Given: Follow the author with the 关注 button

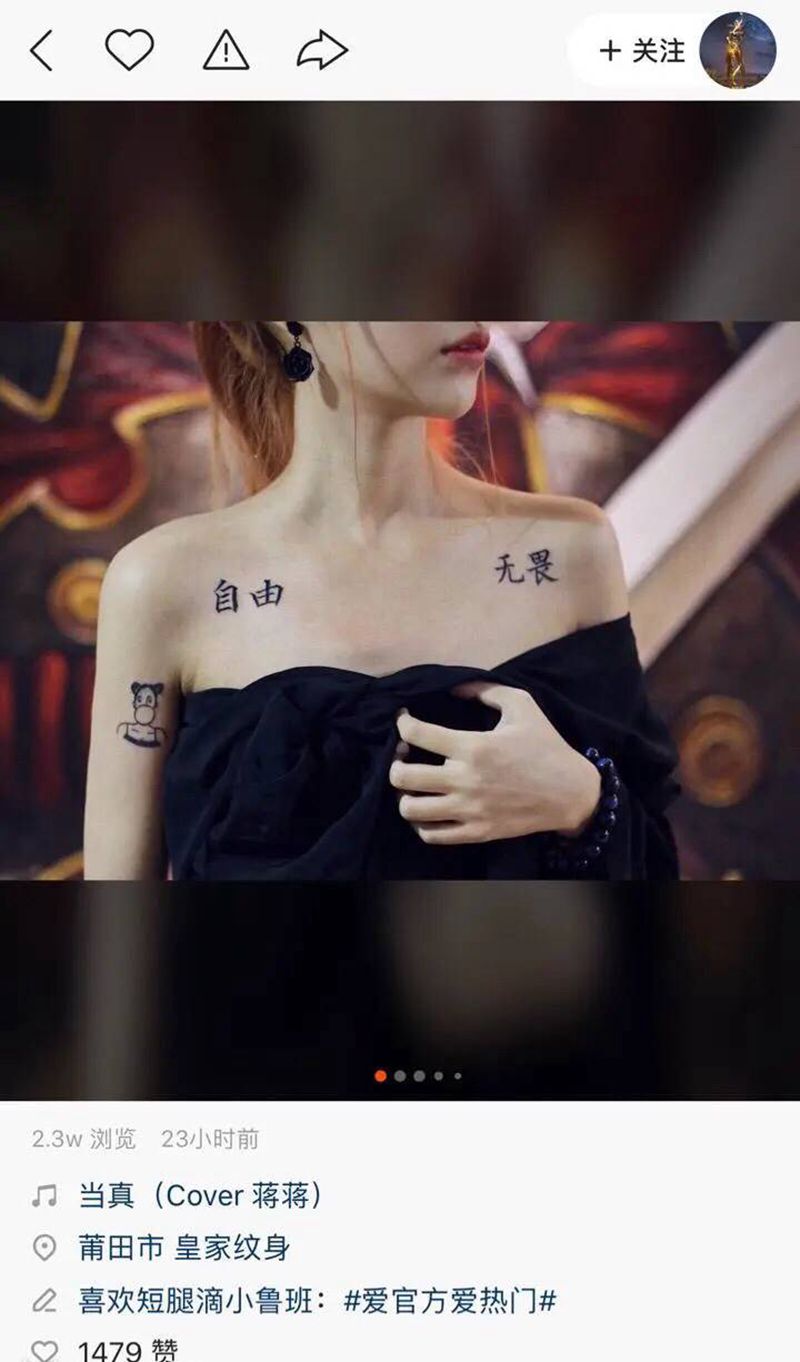Looking at the screenshot, I should click(642, 51).
